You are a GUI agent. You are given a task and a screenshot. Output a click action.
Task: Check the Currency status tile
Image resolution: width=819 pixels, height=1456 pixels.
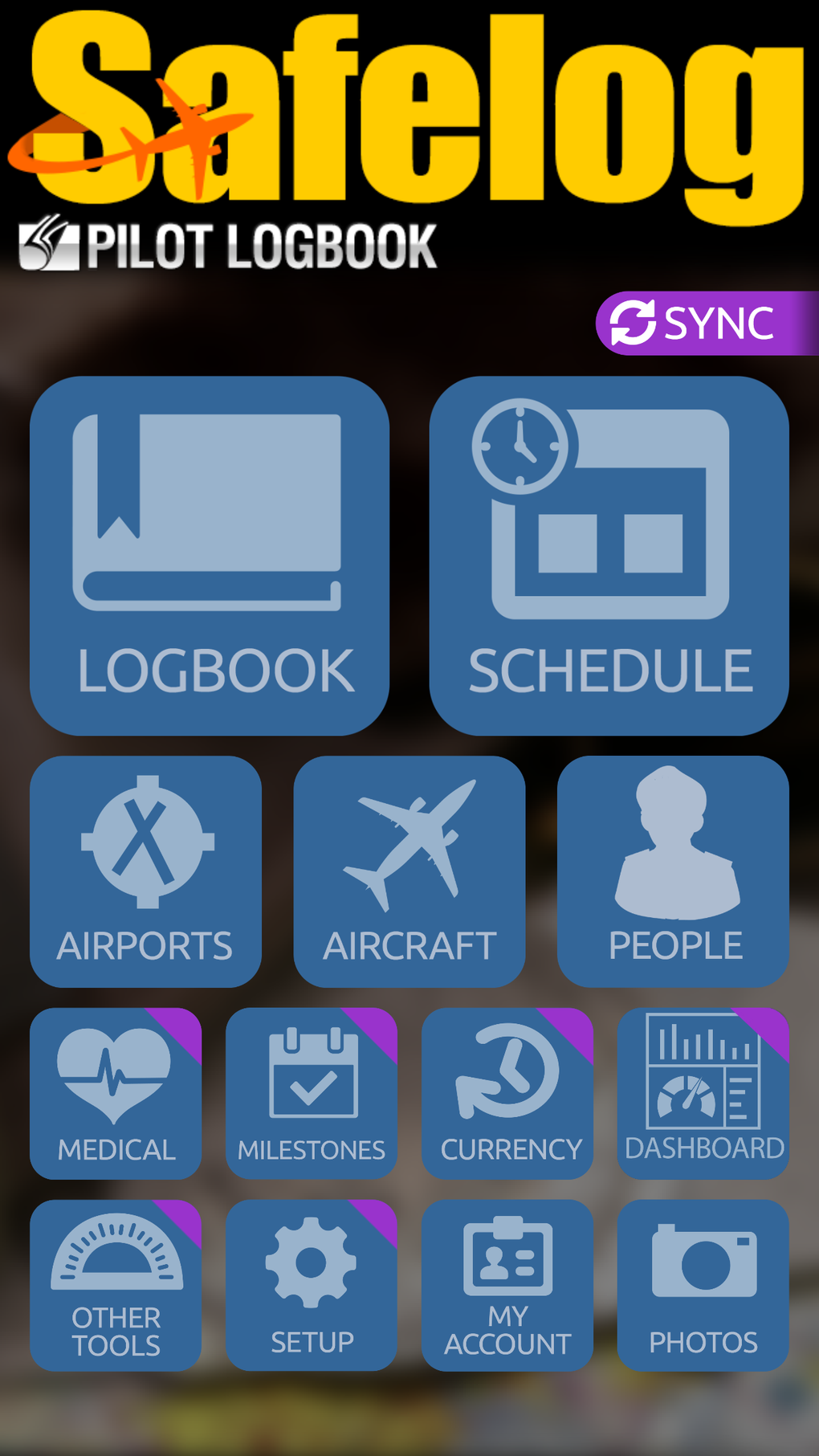(507, 1095)
